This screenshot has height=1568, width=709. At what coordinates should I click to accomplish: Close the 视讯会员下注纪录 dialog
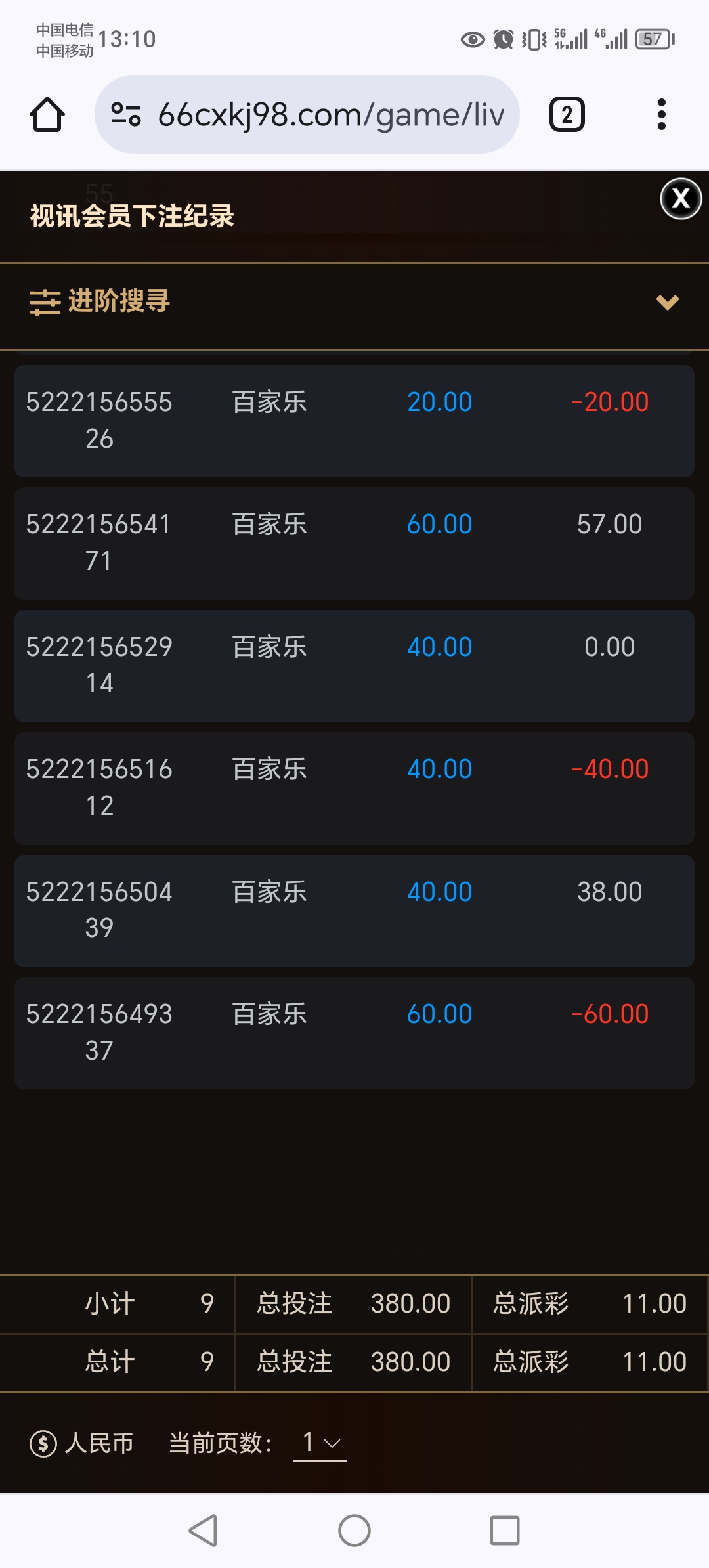681,200
